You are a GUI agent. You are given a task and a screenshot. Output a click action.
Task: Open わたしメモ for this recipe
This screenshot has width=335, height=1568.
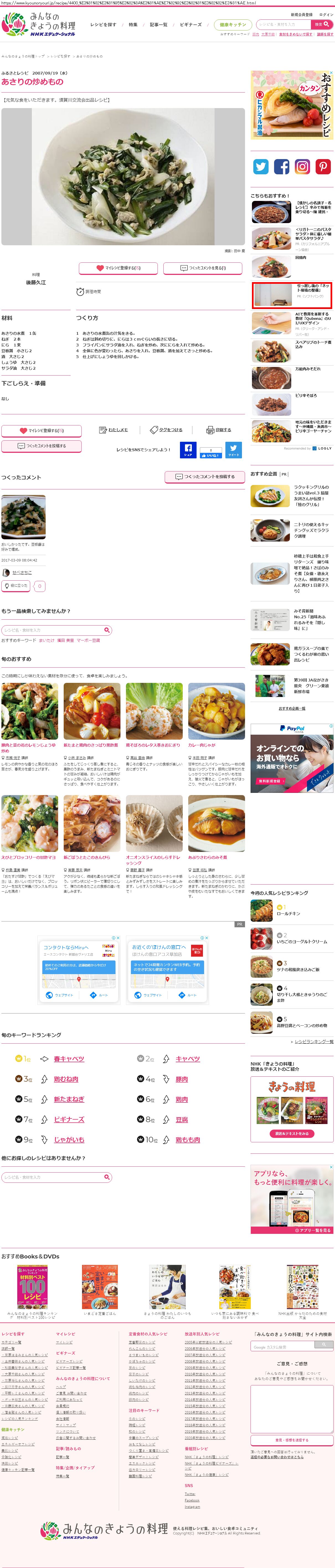pos(114,430)
